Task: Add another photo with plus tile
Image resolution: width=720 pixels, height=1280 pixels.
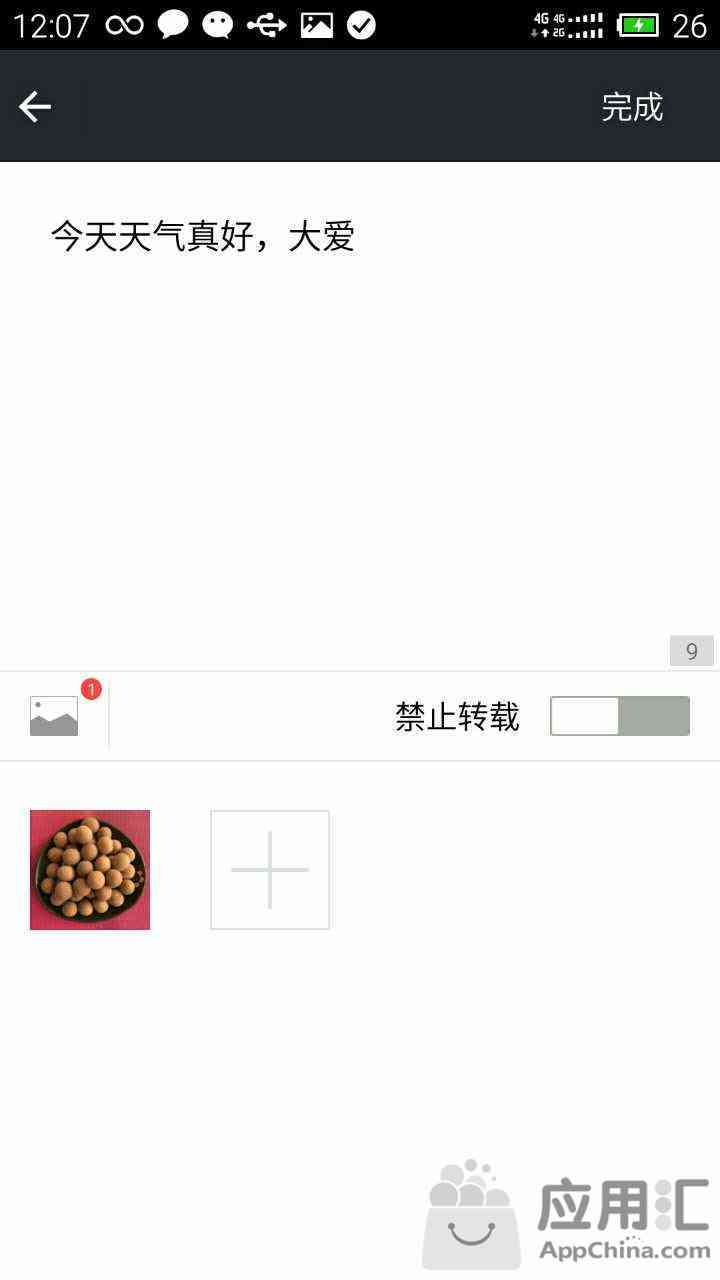Action: coord(270,870)
